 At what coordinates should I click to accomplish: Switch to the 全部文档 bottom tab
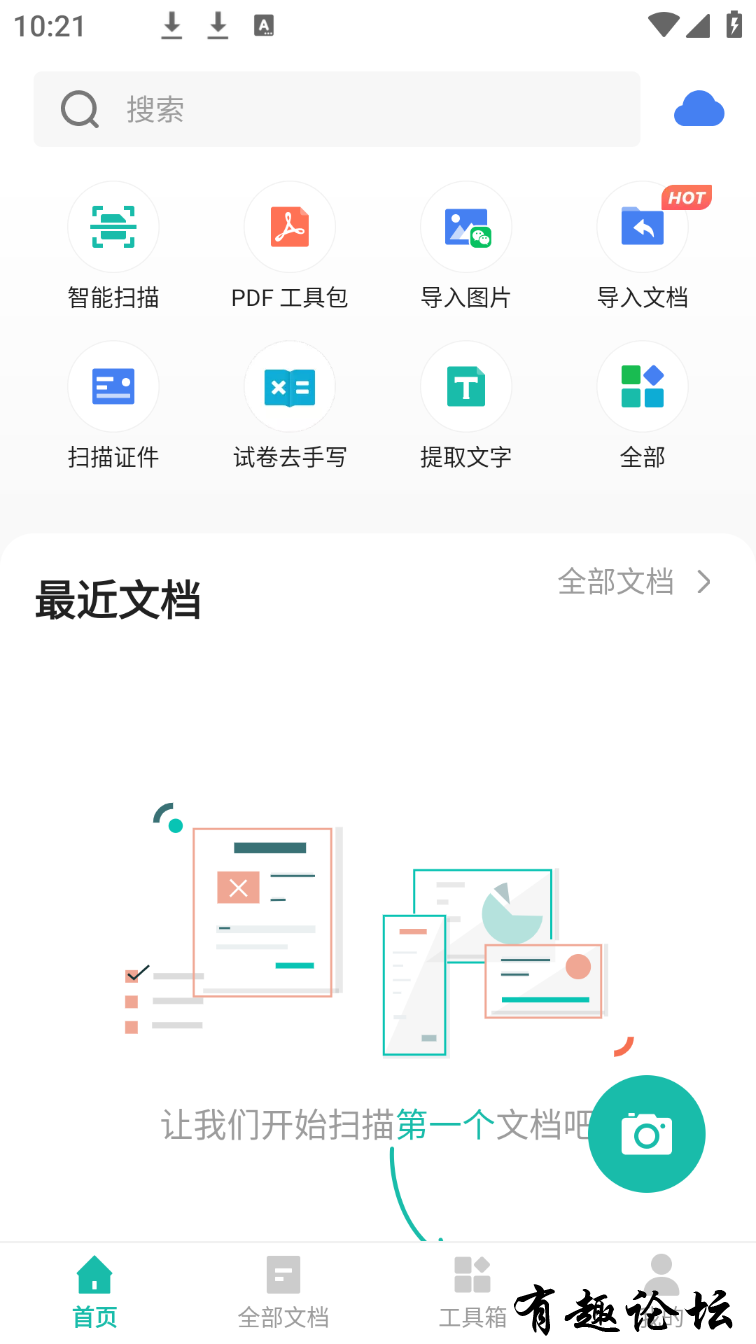283,1292
